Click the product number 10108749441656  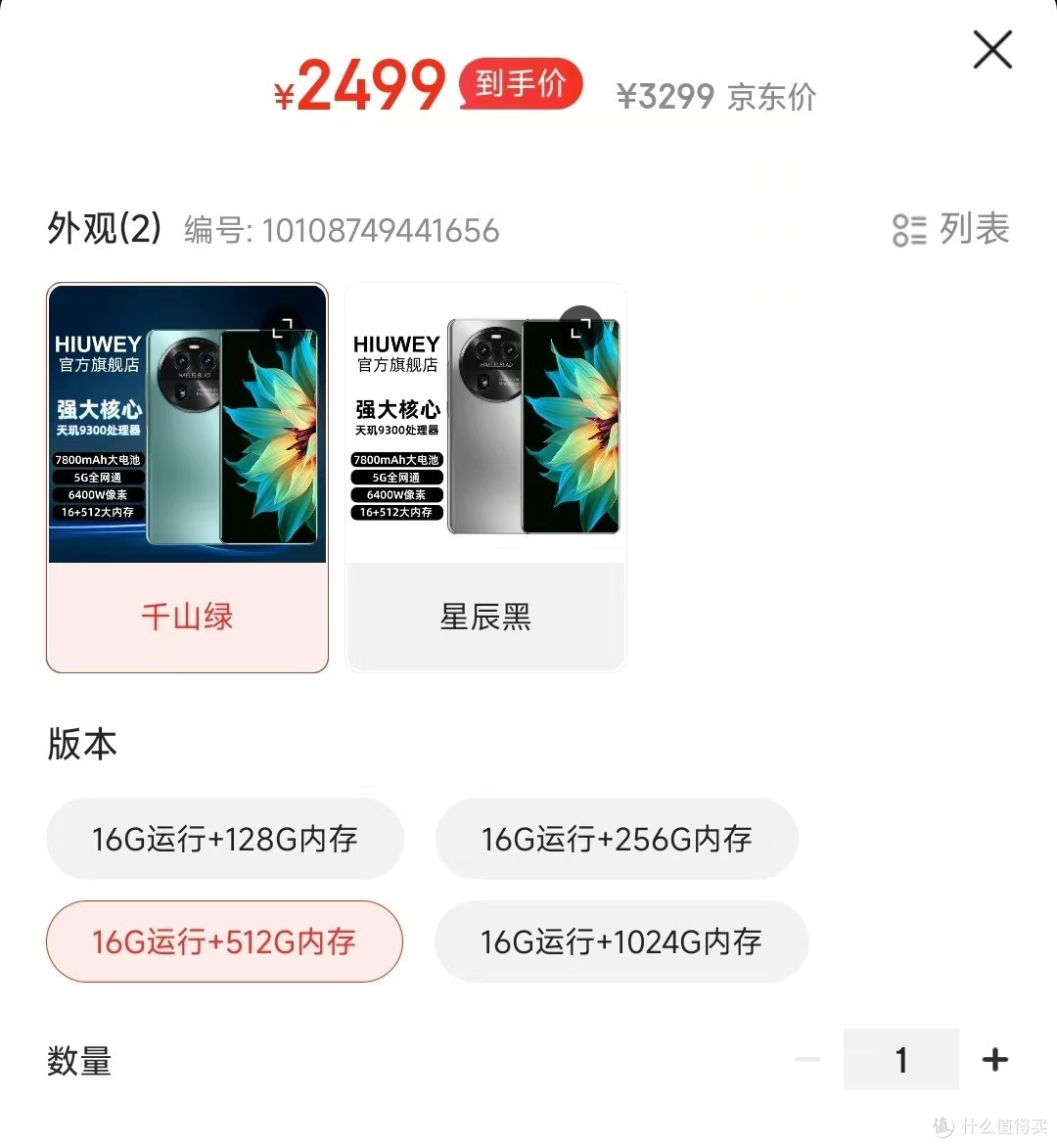(381, 232)
